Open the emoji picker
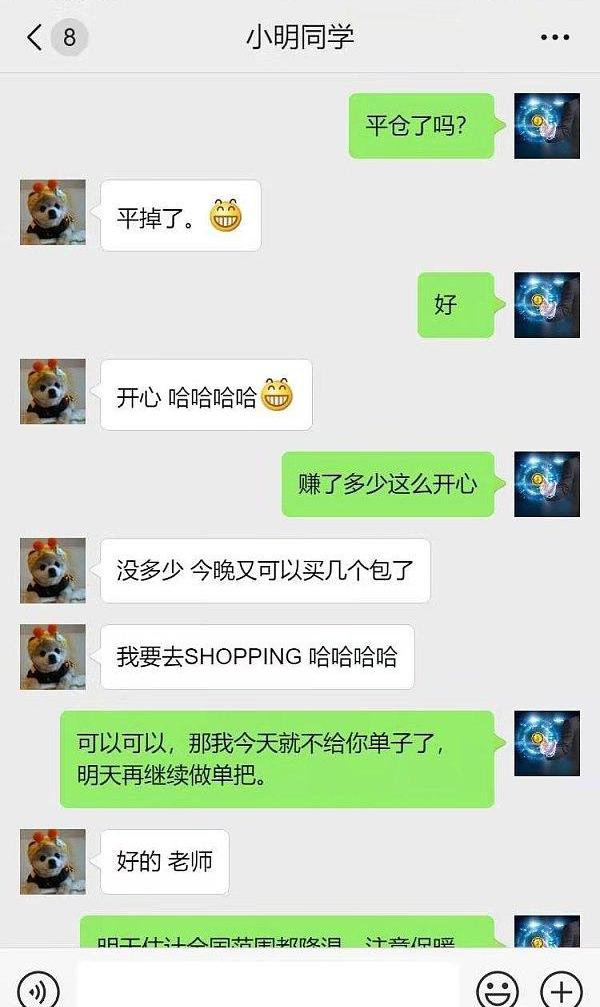This screenshot has width=600, height=1007. coord(497,989)
